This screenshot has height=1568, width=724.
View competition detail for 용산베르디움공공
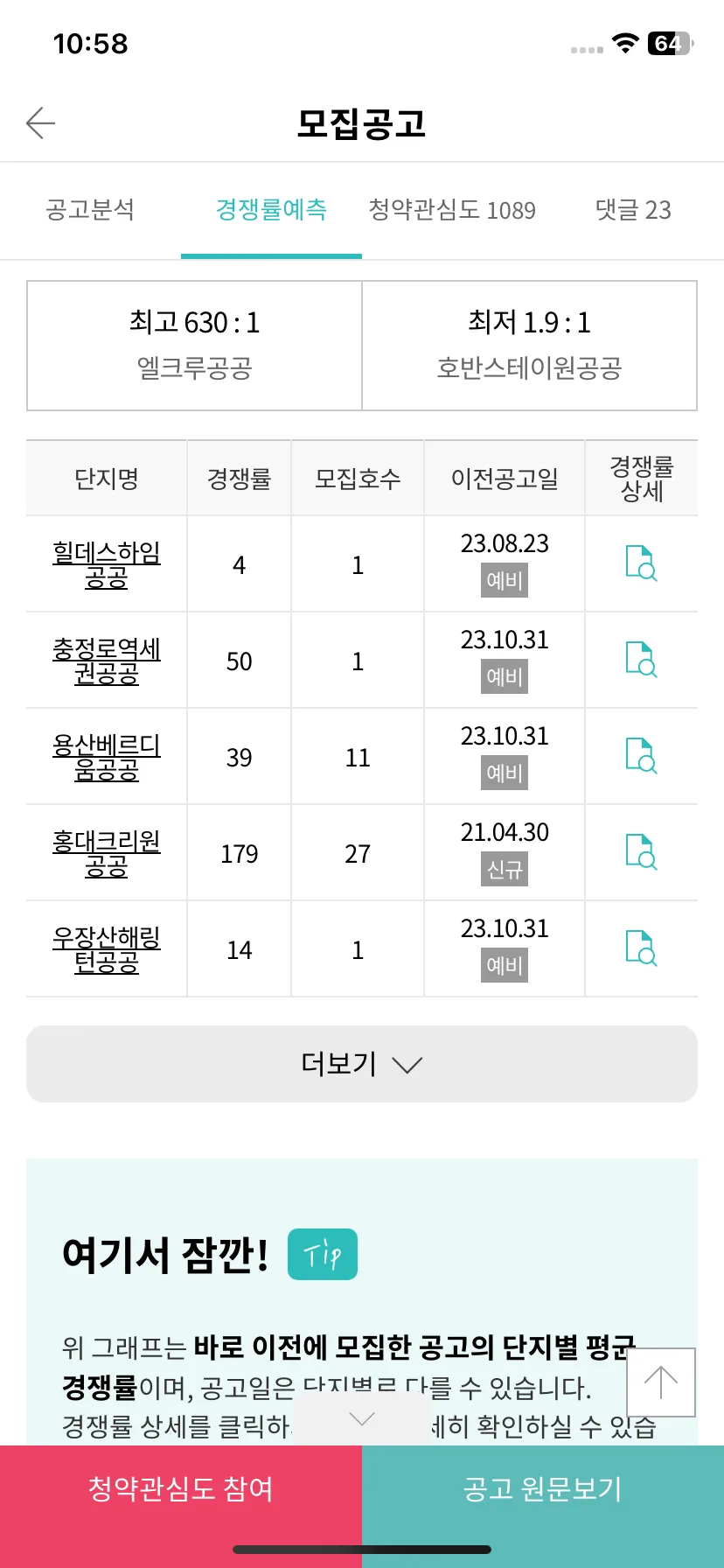(x=641, y=756)
